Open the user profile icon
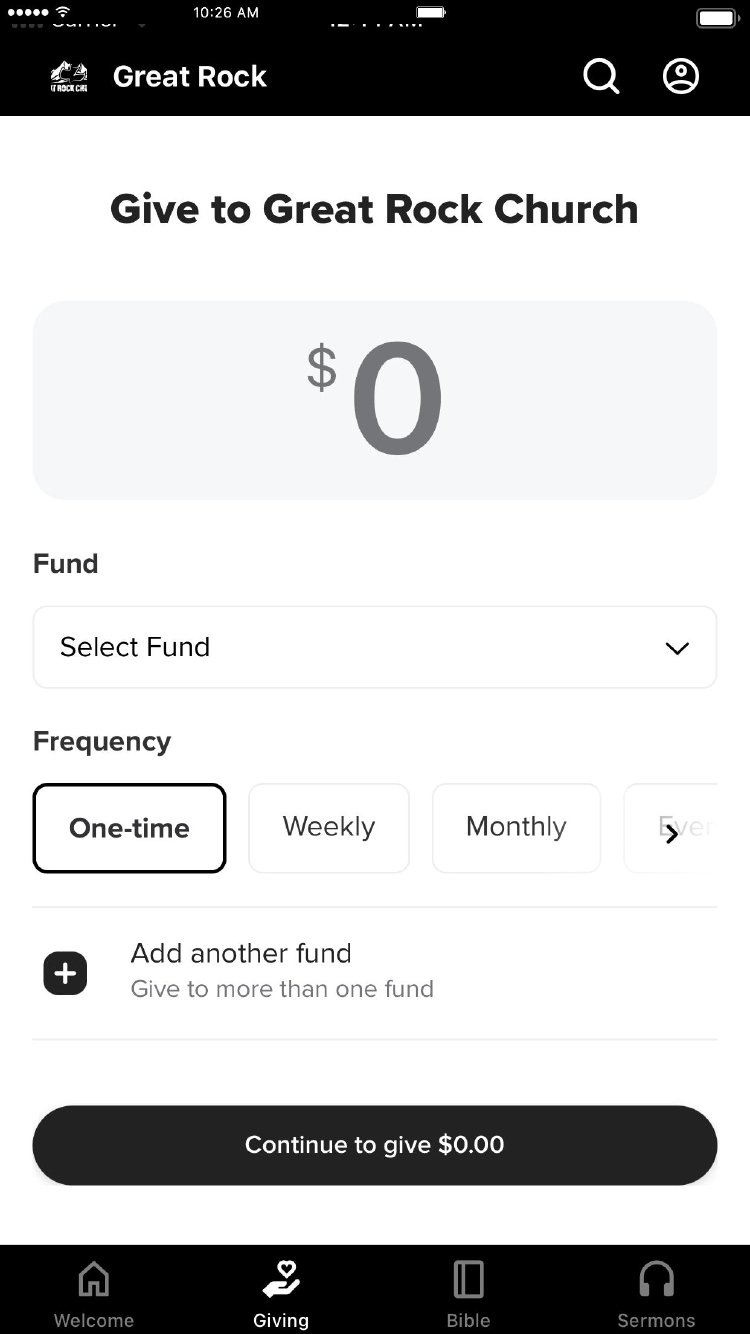 click(x=681, y=76)
